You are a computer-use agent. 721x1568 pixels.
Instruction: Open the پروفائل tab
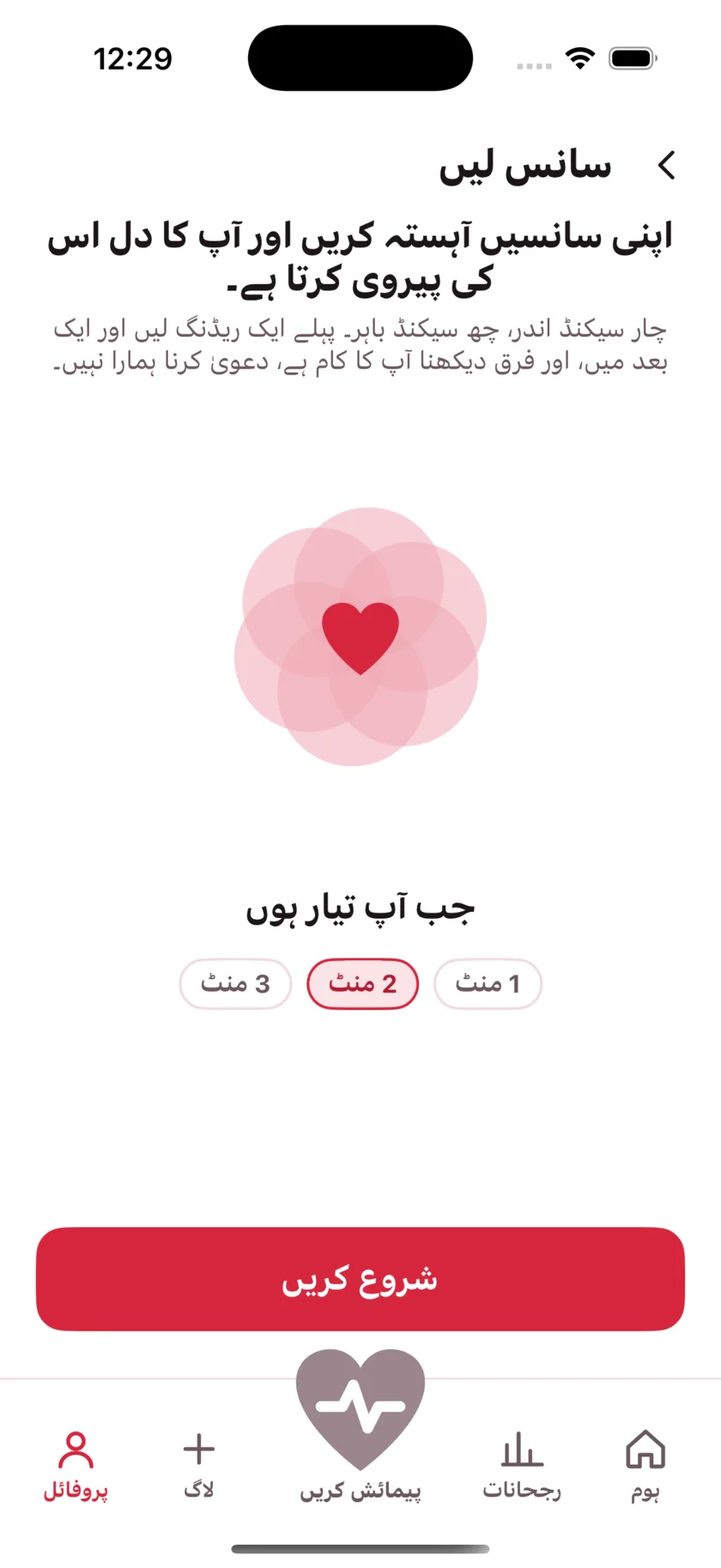(x=76, y=1465)
